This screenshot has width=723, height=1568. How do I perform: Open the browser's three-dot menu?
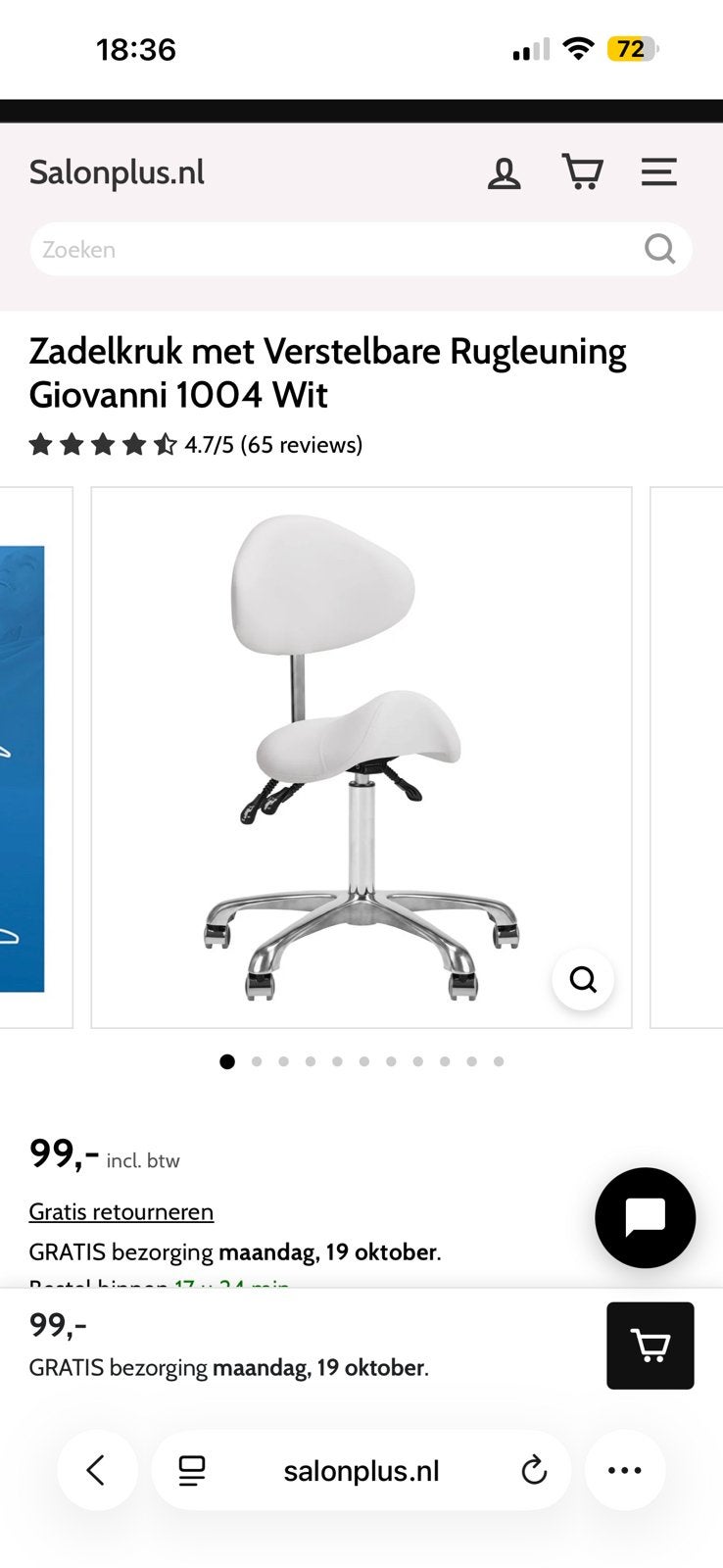625,1470
